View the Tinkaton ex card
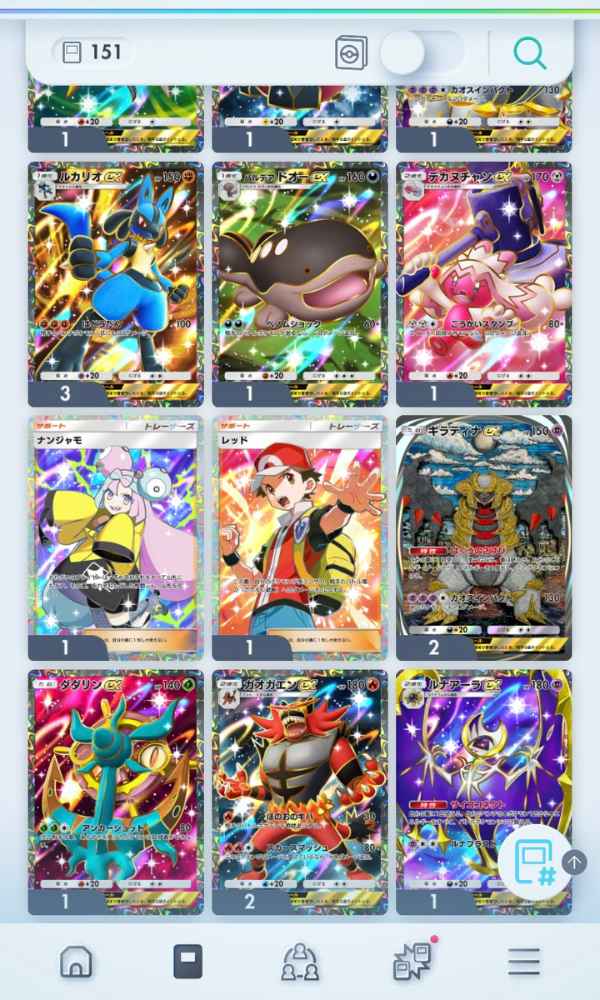Viewport: 600px width, 1000px height. 483,272
